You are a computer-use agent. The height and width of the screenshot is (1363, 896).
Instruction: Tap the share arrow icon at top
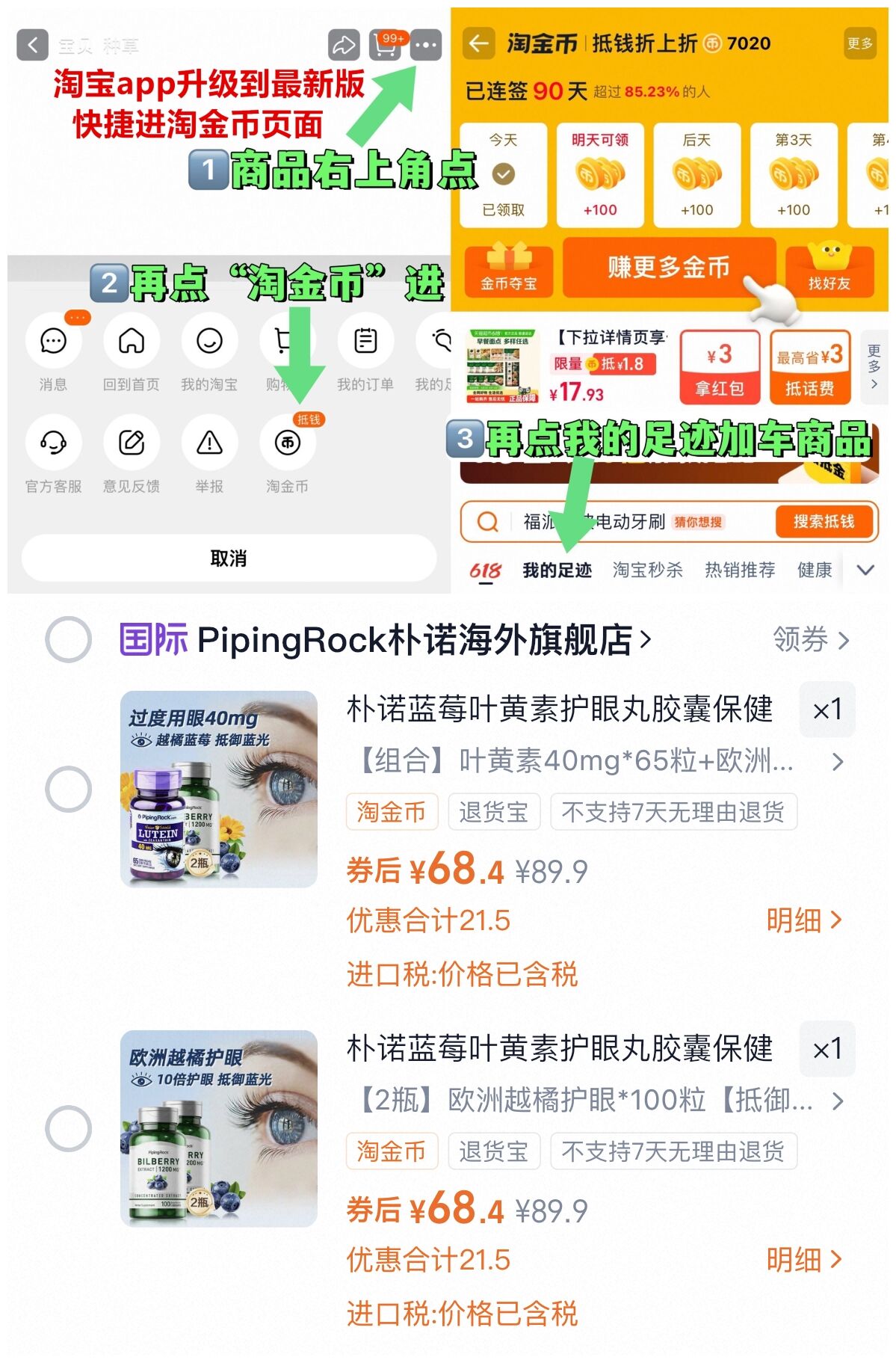(x=342, y=46)
